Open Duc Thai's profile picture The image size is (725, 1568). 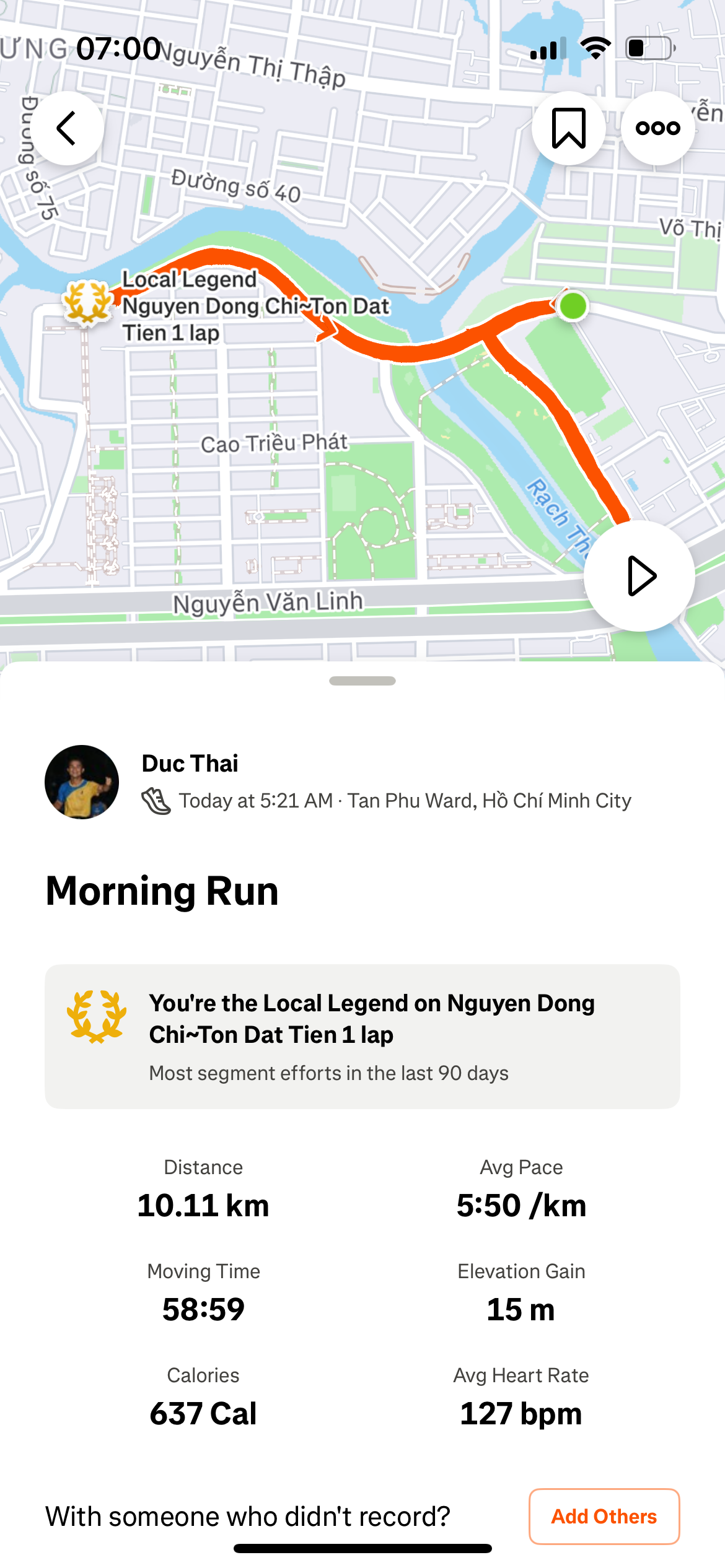tap(82, 782)
